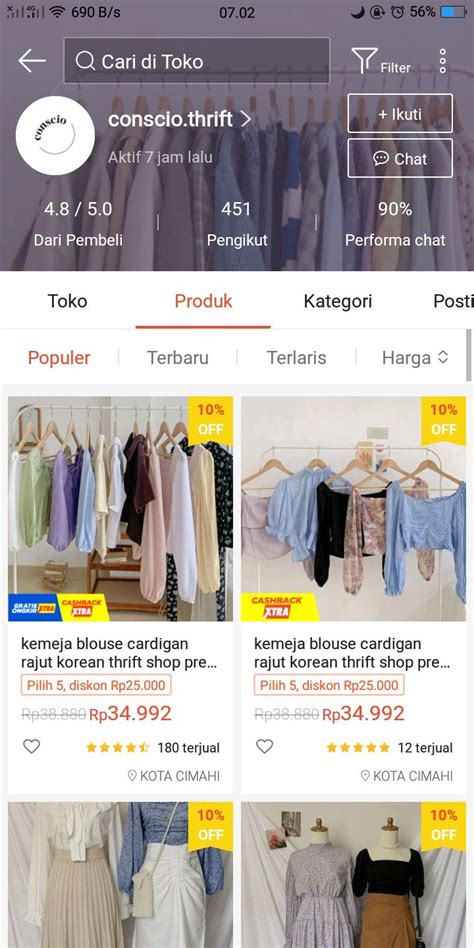The image size is (474, 948).
Task: Select the Populer sorting option
Action: pyautogui.click(x=59, y=357)
